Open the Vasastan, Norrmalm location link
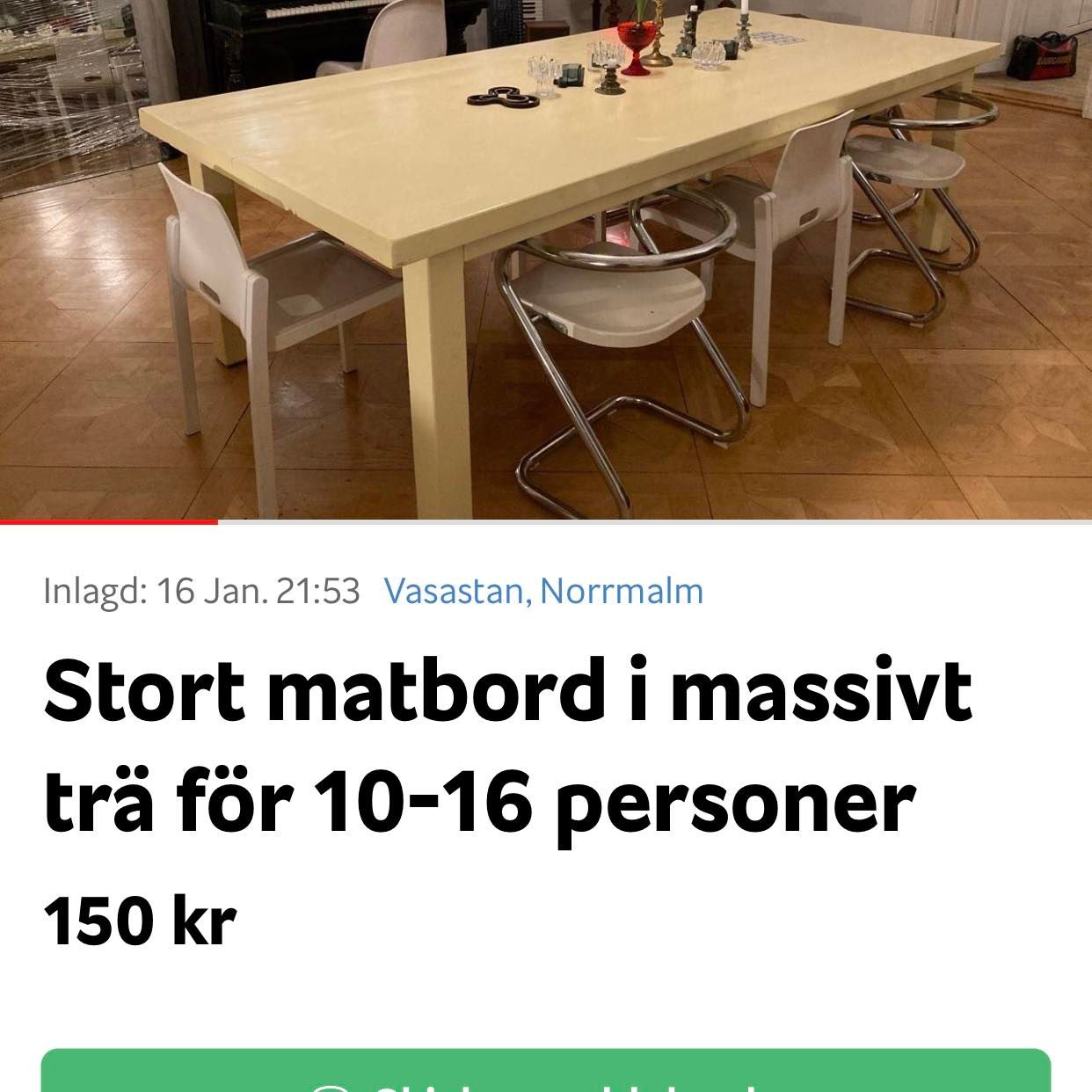This screenshot has height=1092, width=1092. (x=543, y=591)
